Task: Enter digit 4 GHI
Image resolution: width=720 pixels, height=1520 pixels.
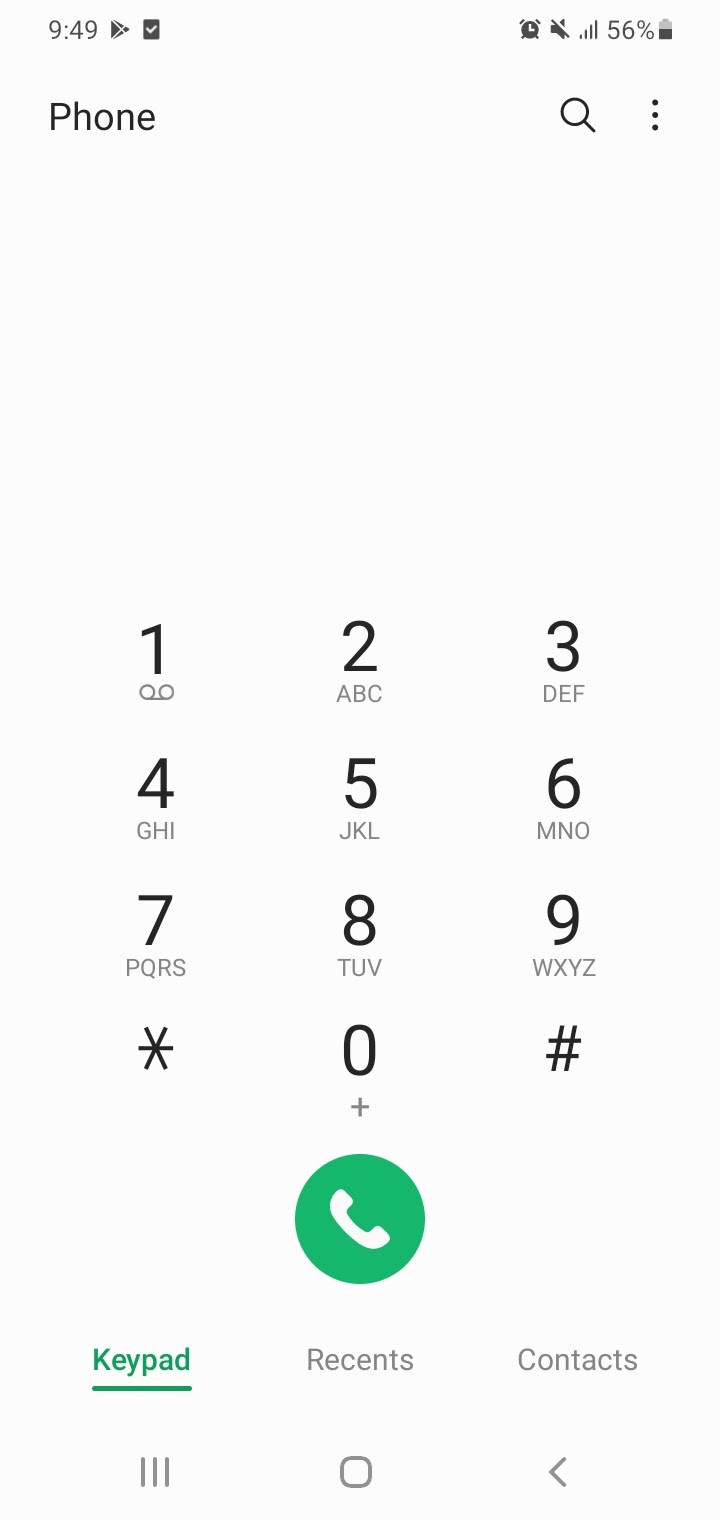Action: click(x=156, y=798)
